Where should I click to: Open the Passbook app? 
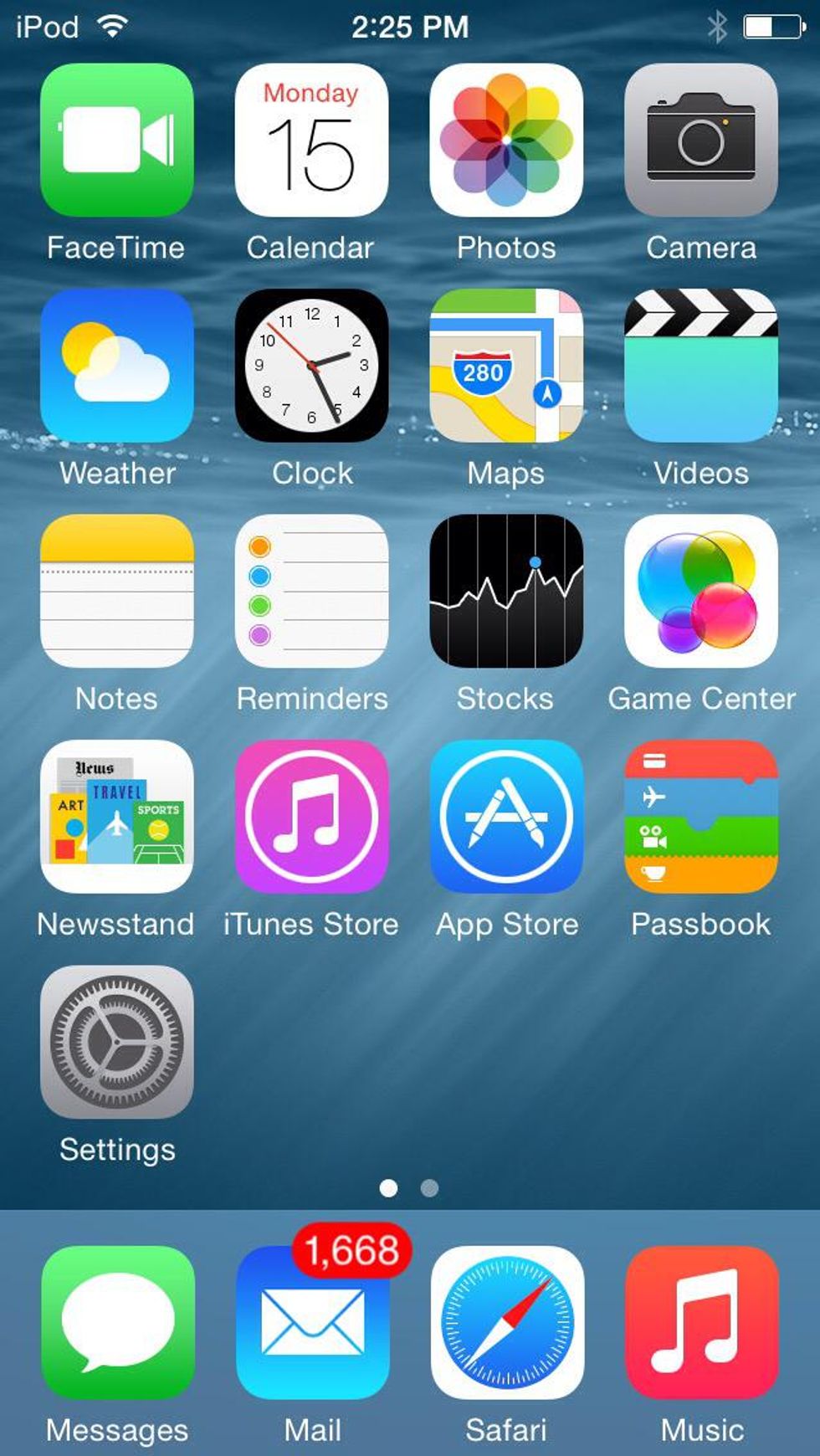701,817
